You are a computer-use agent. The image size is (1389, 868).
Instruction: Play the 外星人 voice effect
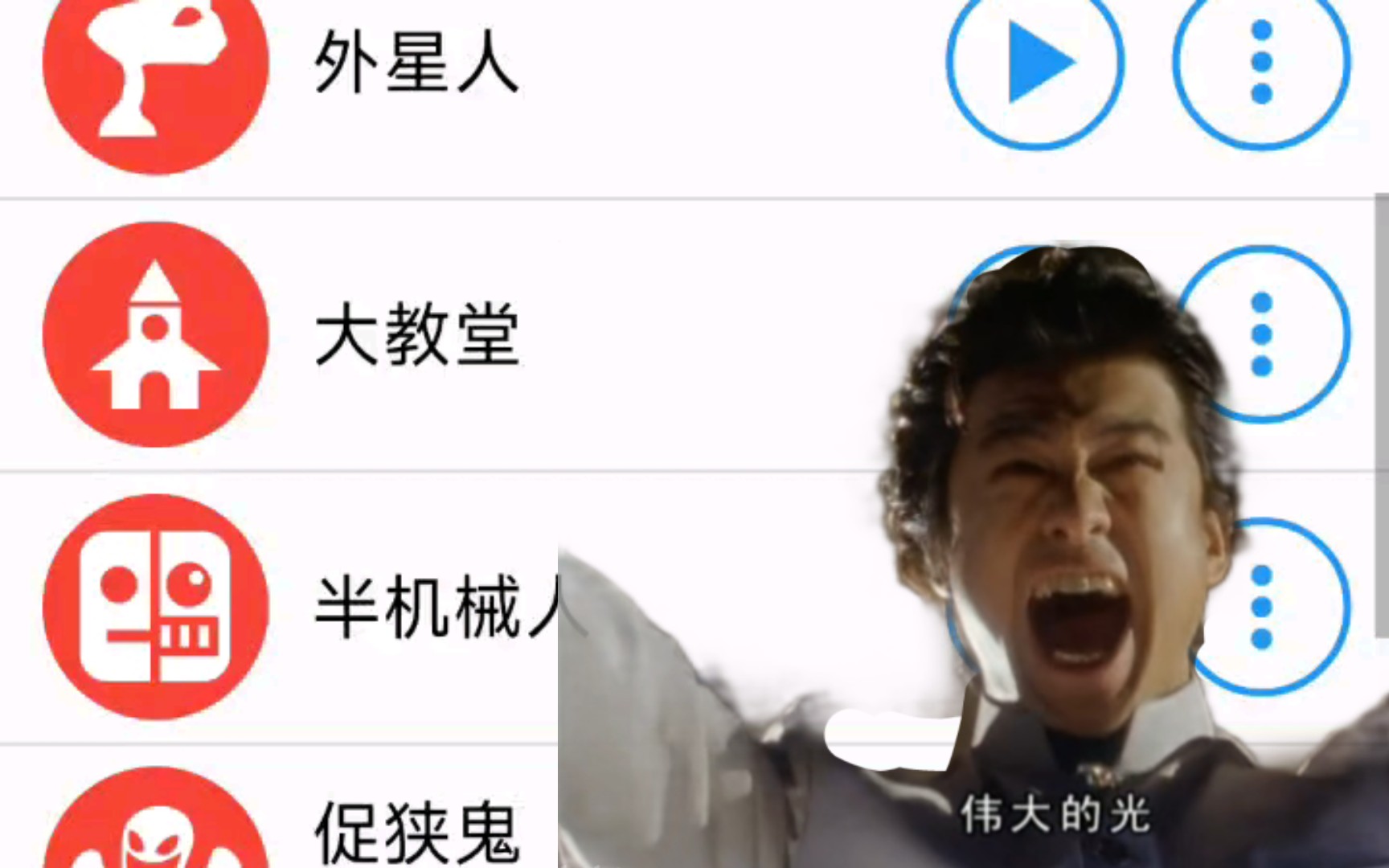point(1035,63)
